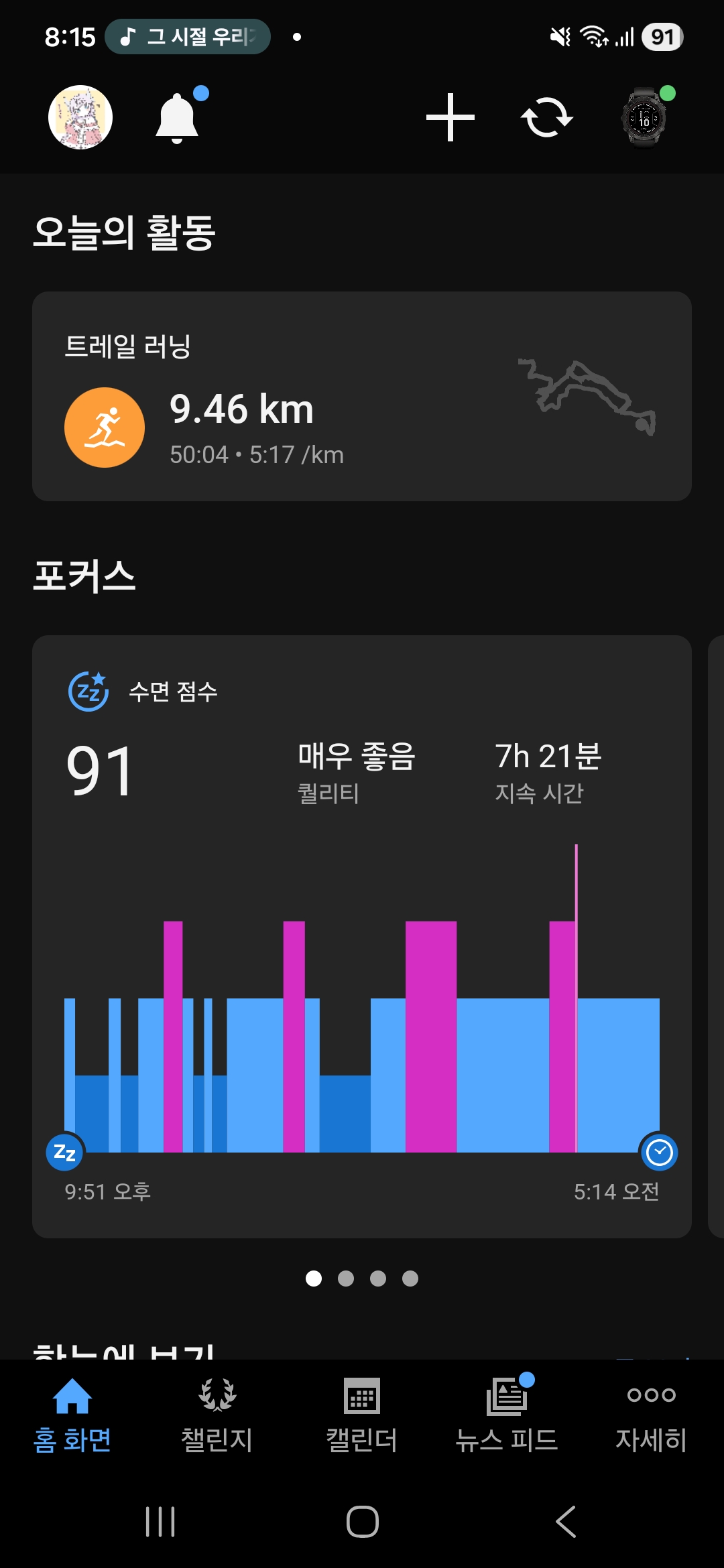Open the 트레일 러닝 activity card
Screen dimensions: 724x1568
pyautogui.click(x=362, y=396)
